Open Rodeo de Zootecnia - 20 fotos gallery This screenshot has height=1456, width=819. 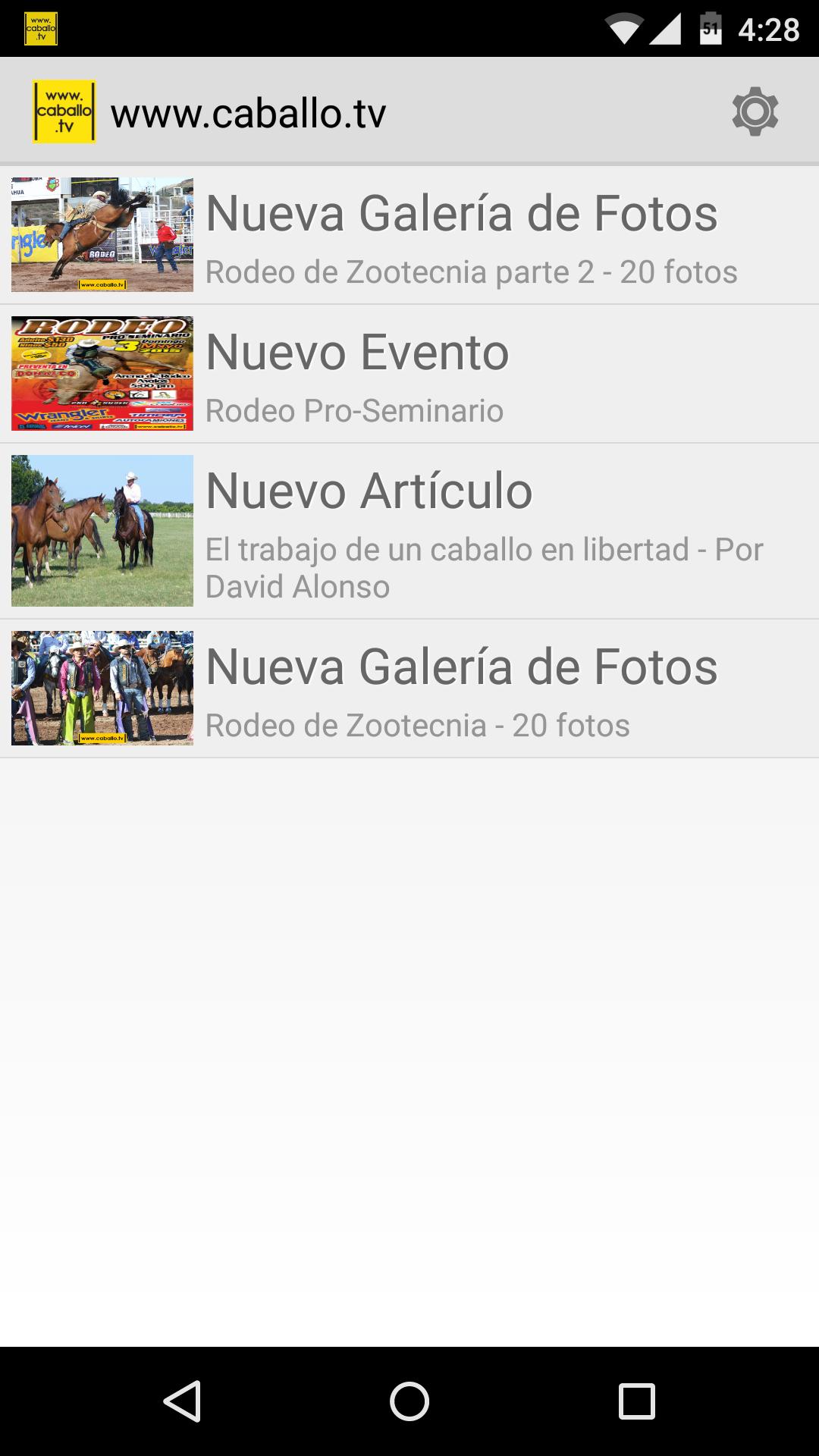(x=409, y=689)
